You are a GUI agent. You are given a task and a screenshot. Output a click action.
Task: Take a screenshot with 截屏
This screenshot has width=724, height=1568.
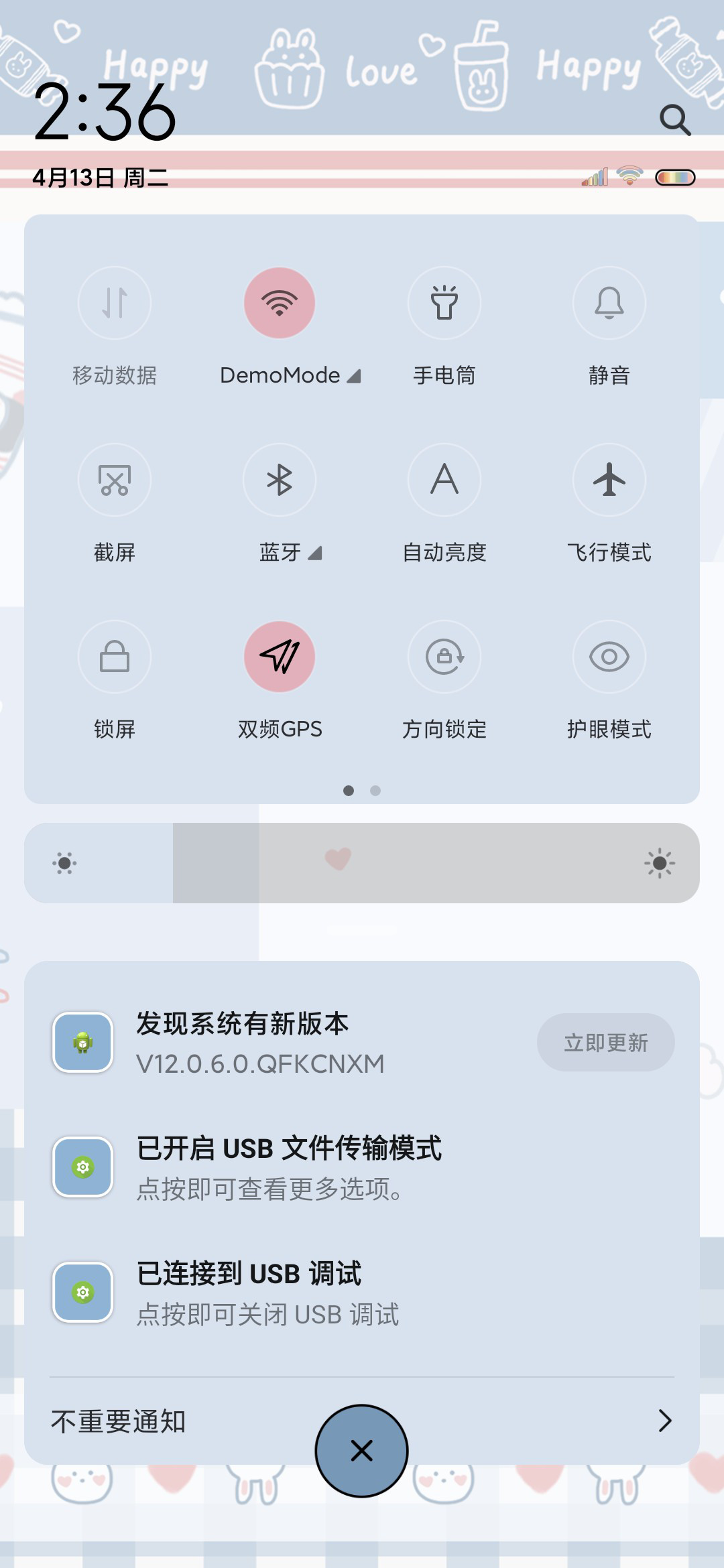(115, 480)
